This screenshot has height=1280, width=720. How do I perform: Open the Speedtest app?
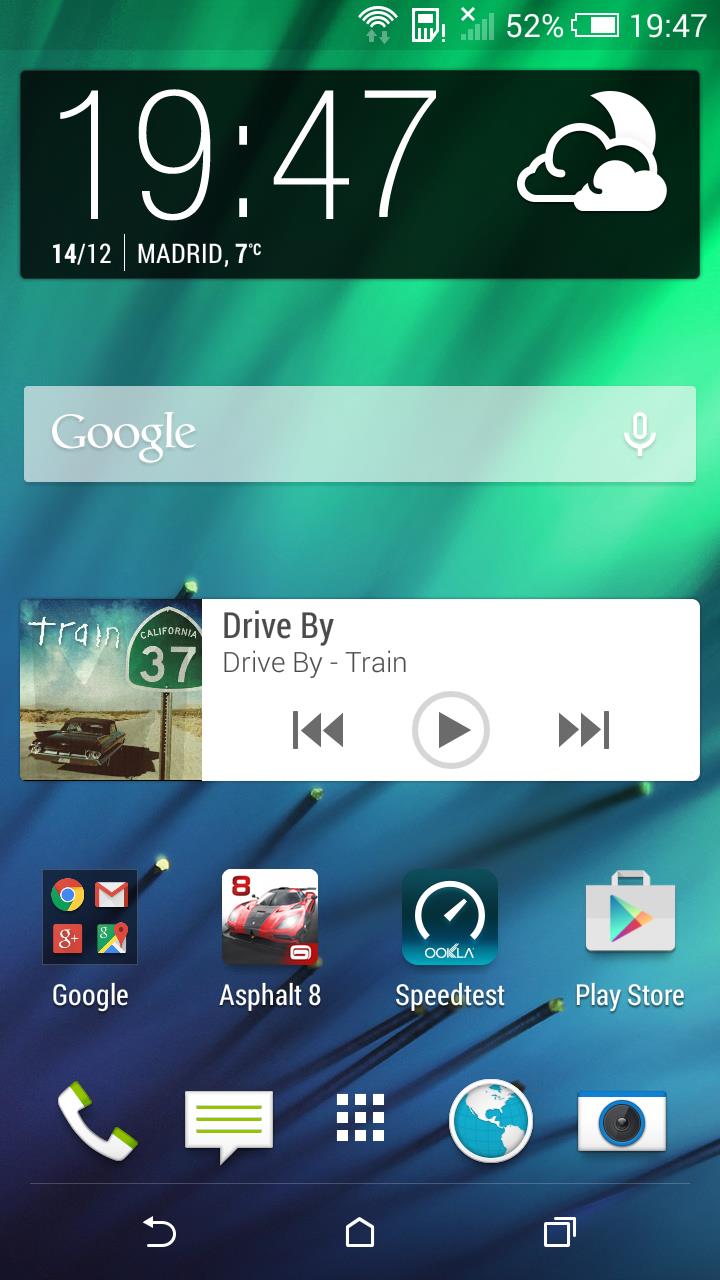450,917
